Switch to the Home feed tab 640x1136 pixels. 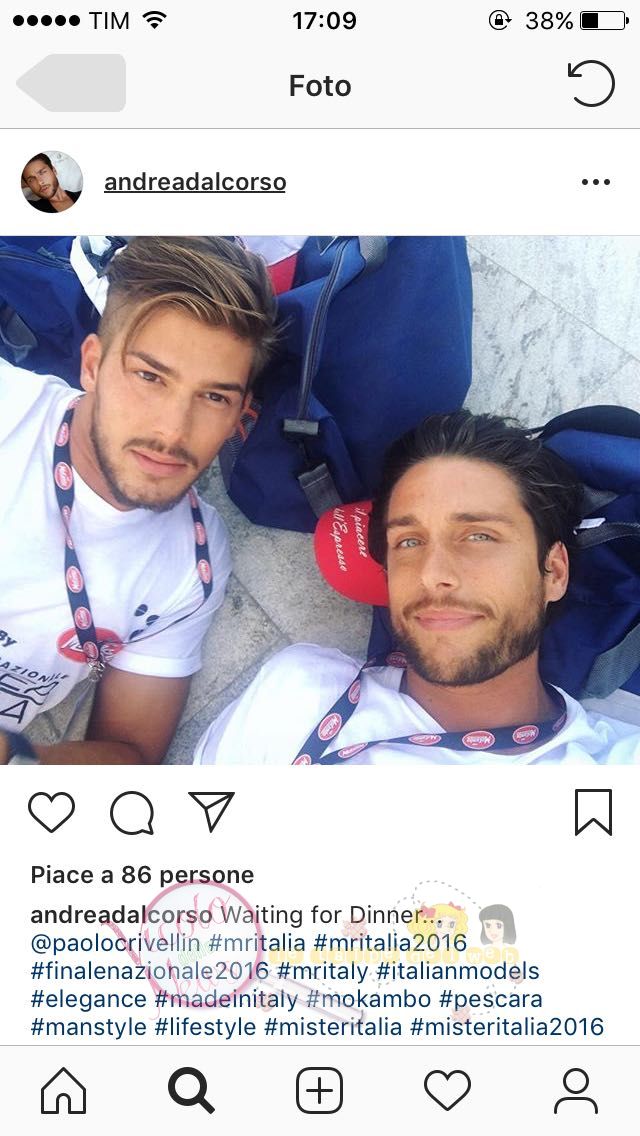[63, 1091]
